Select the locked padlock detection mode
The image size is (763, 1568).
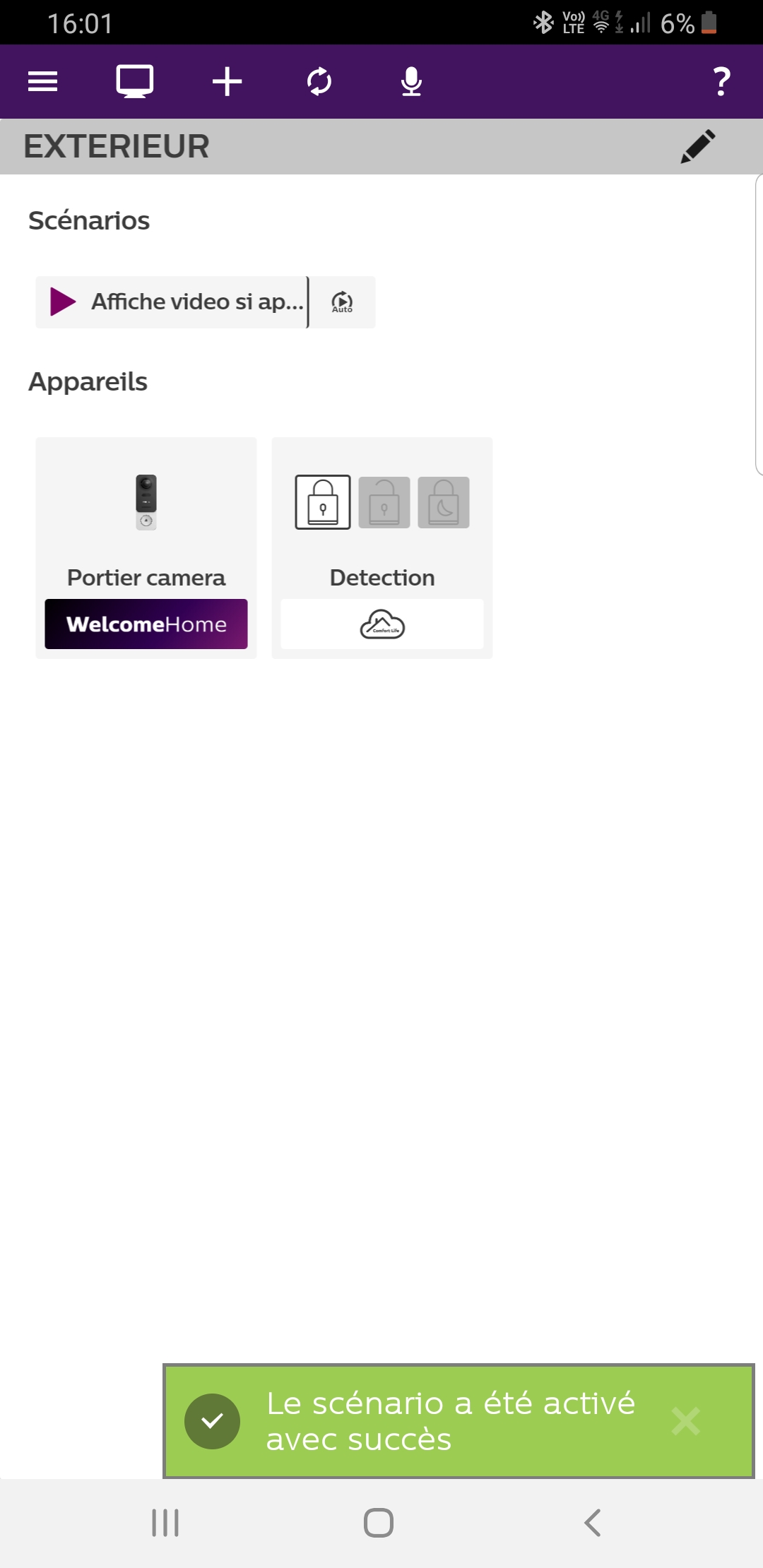click(323, 502)
